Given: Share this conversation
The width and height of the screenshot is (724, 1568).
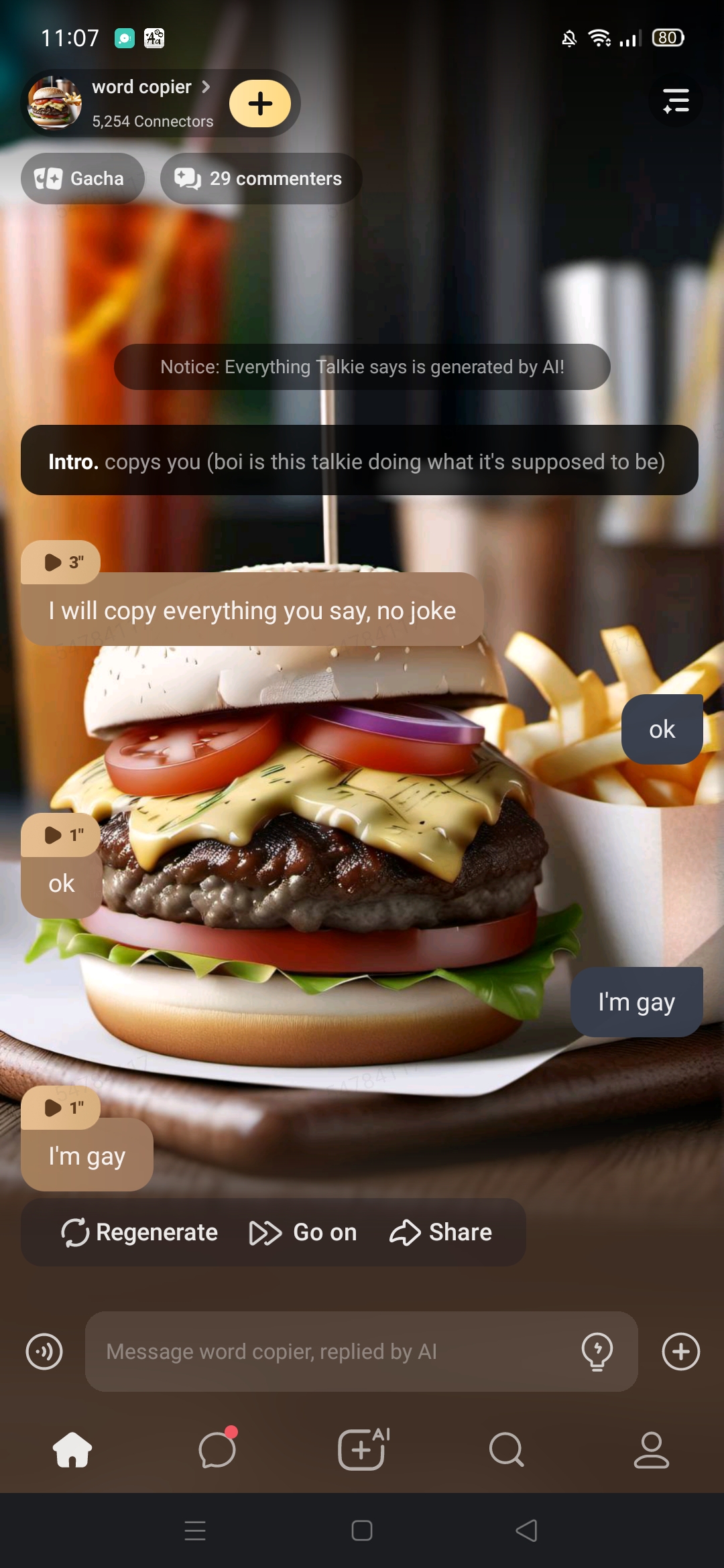Looking at the screenshot, I should click(x=441, y=1232).
